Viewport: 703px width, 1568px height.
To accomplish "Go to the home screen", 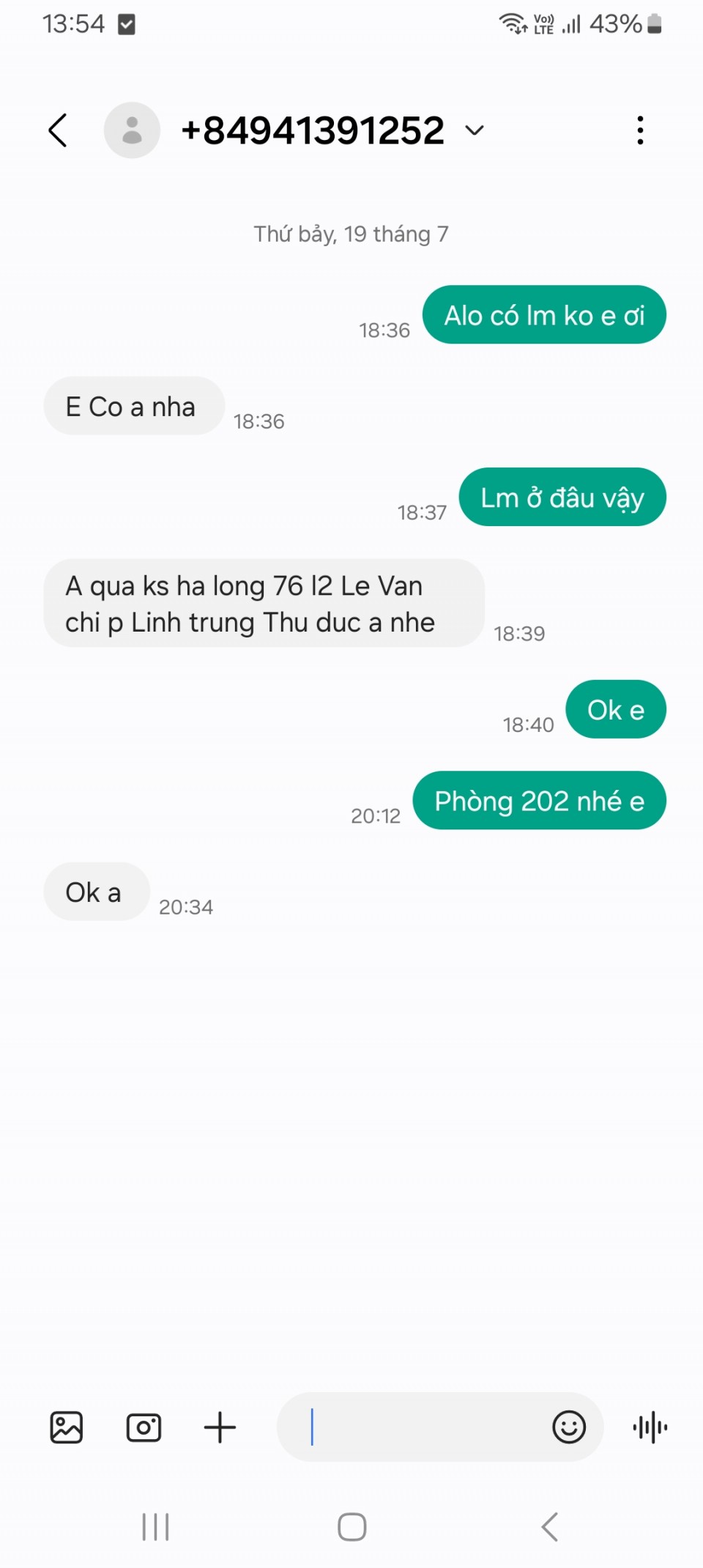I will (351, 1527).
